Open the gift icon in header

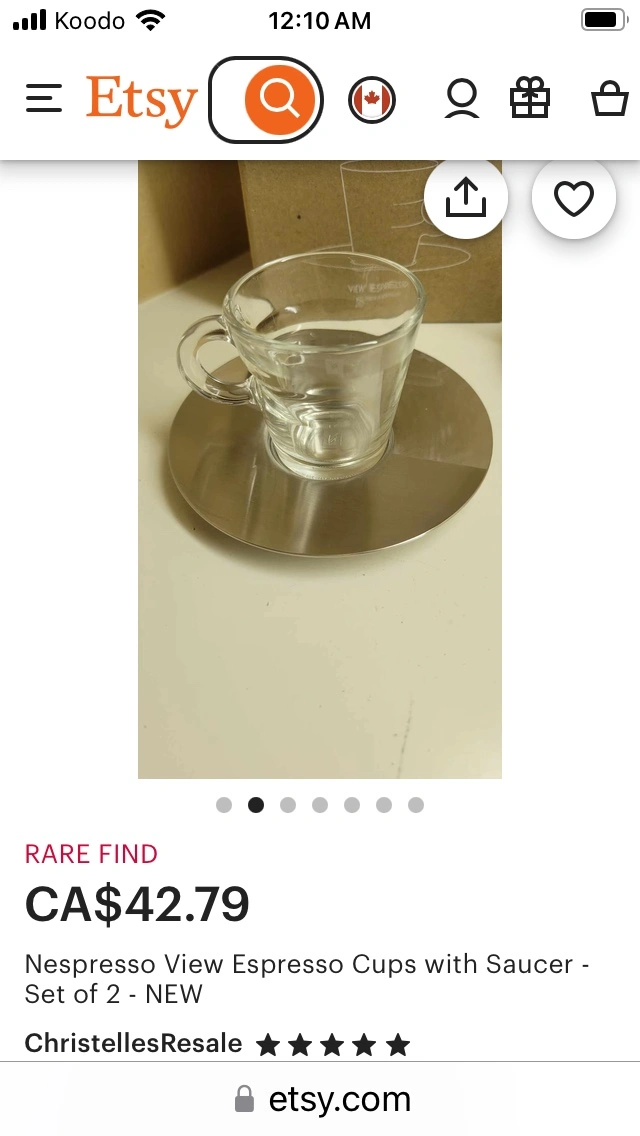(x=530, y=100)
